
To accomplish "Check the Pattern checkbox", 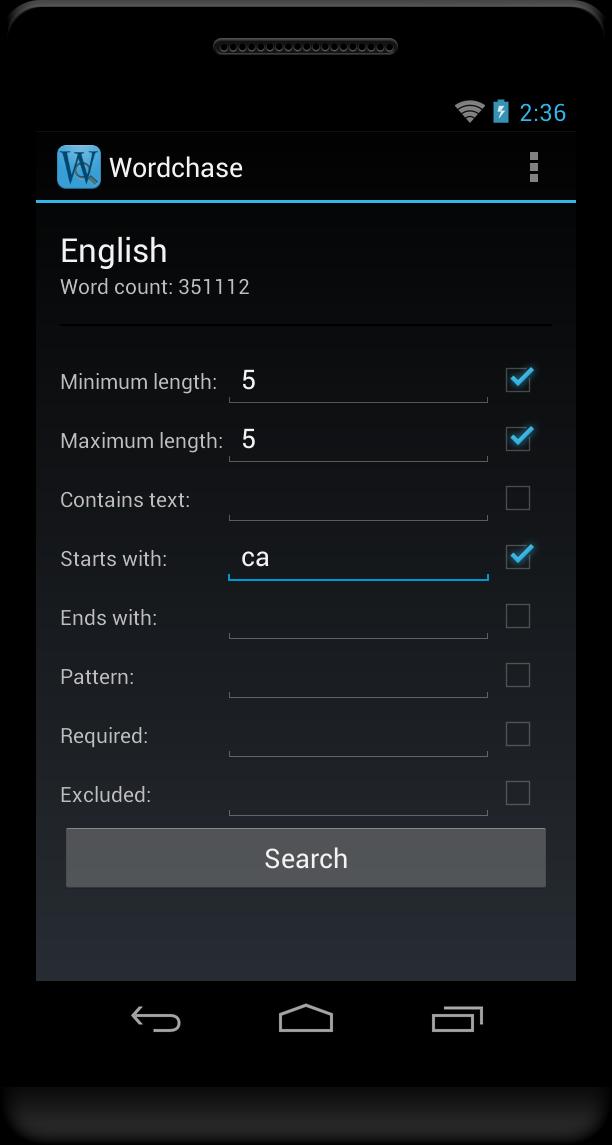I will tap(518, 675).
